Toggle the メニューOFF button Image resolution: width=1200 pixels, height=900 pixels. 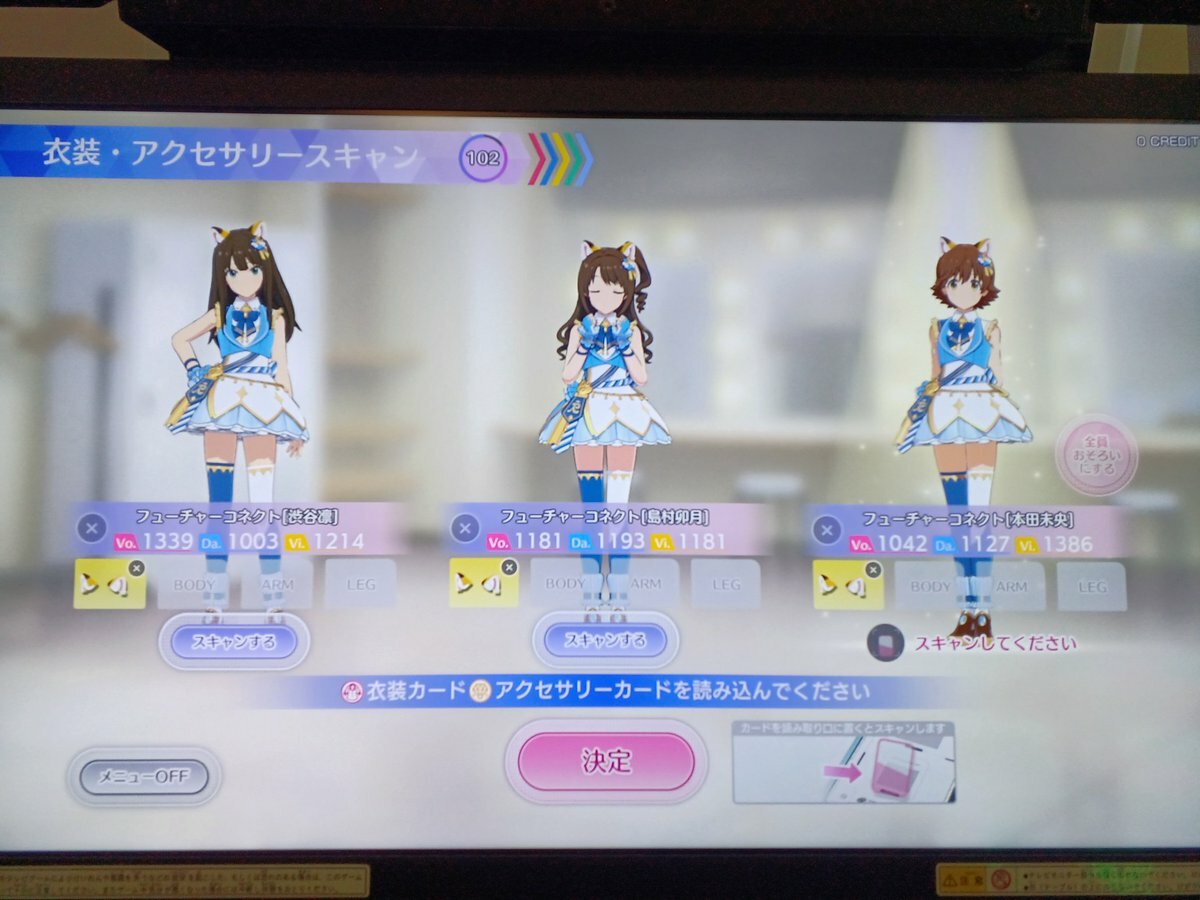[x=144, y=776]
